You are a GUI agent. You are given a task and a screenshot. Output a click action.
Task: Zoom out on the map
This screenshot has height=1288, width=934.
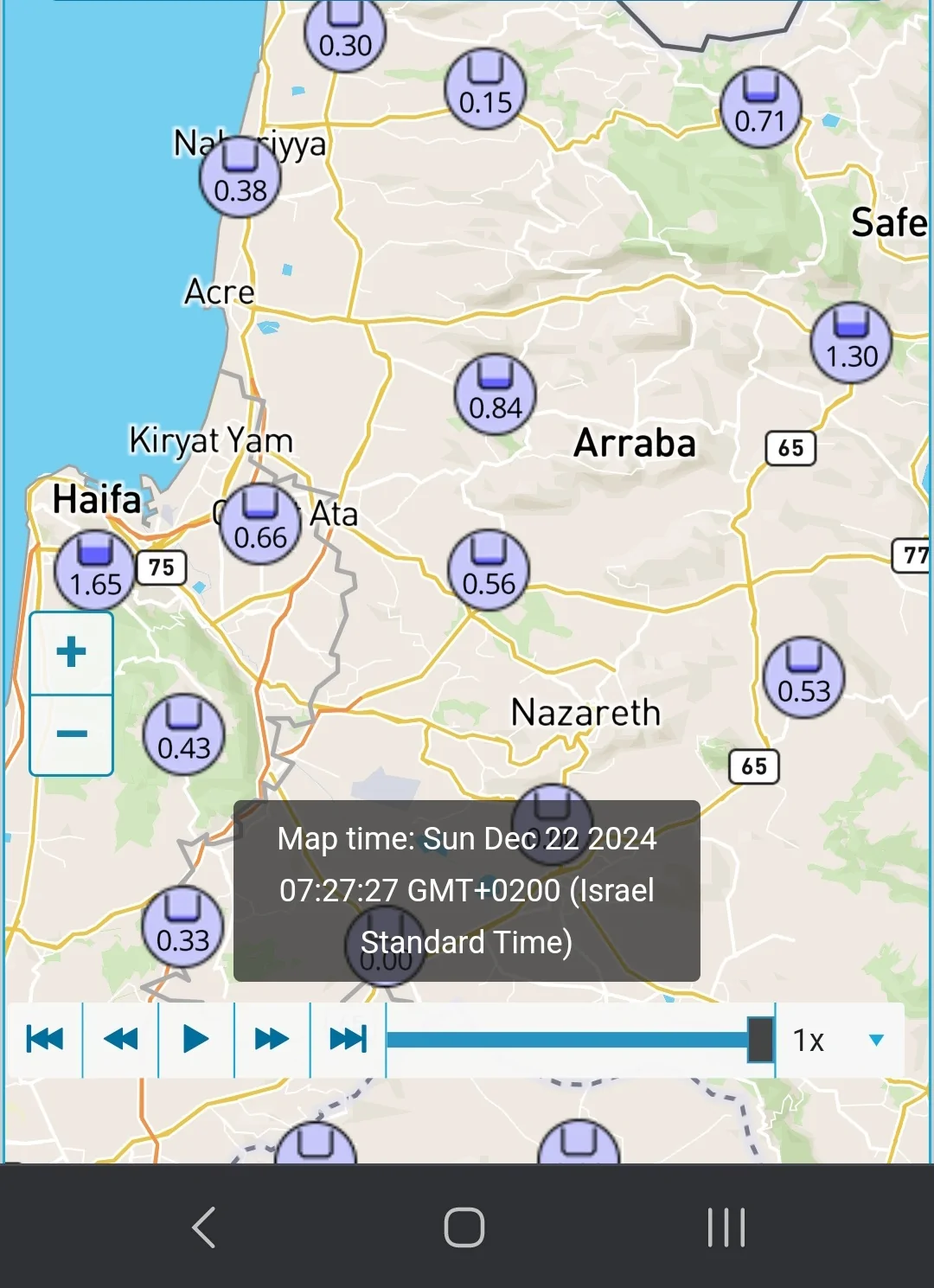(71, 734)
